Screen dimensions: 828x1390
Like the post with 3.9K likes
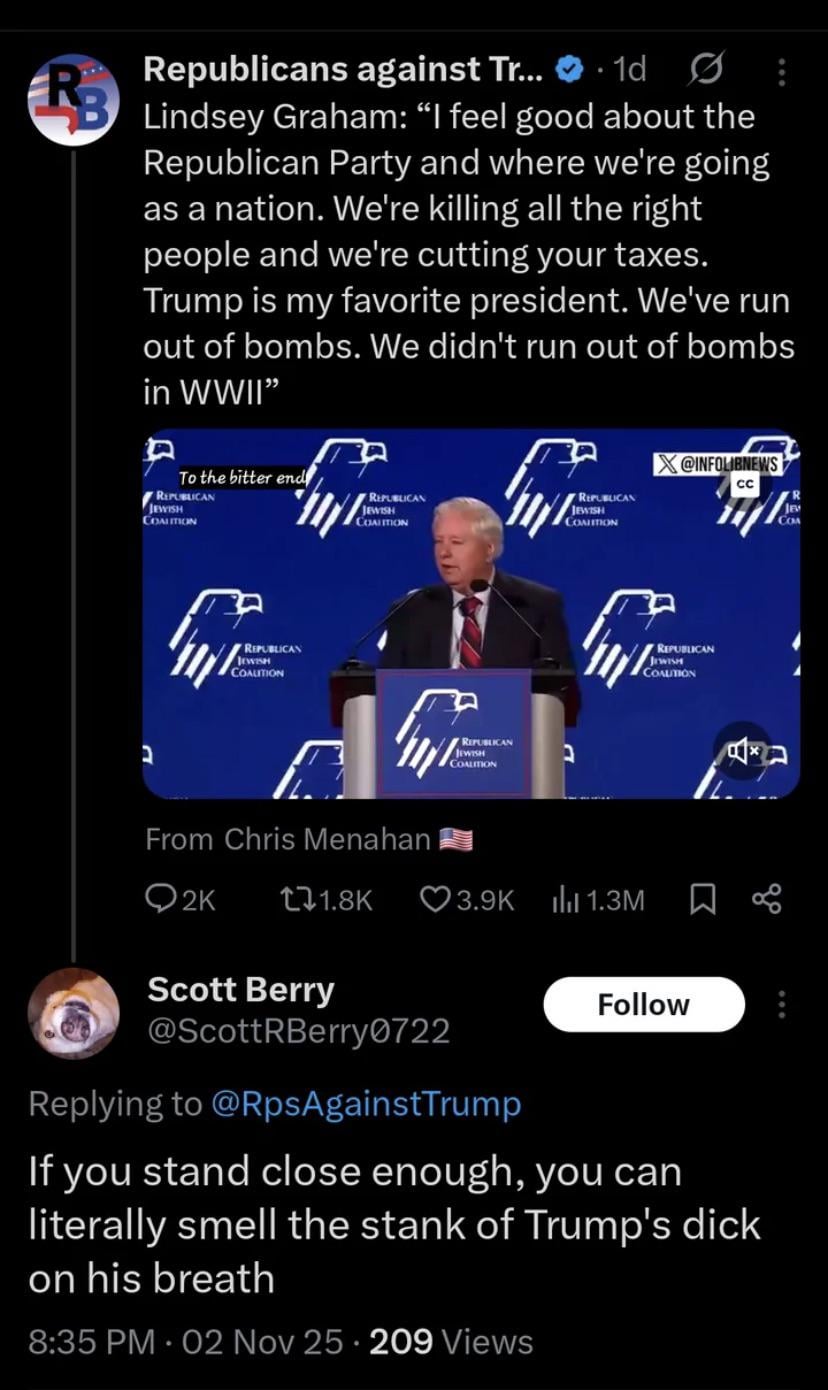coord(466,901)
